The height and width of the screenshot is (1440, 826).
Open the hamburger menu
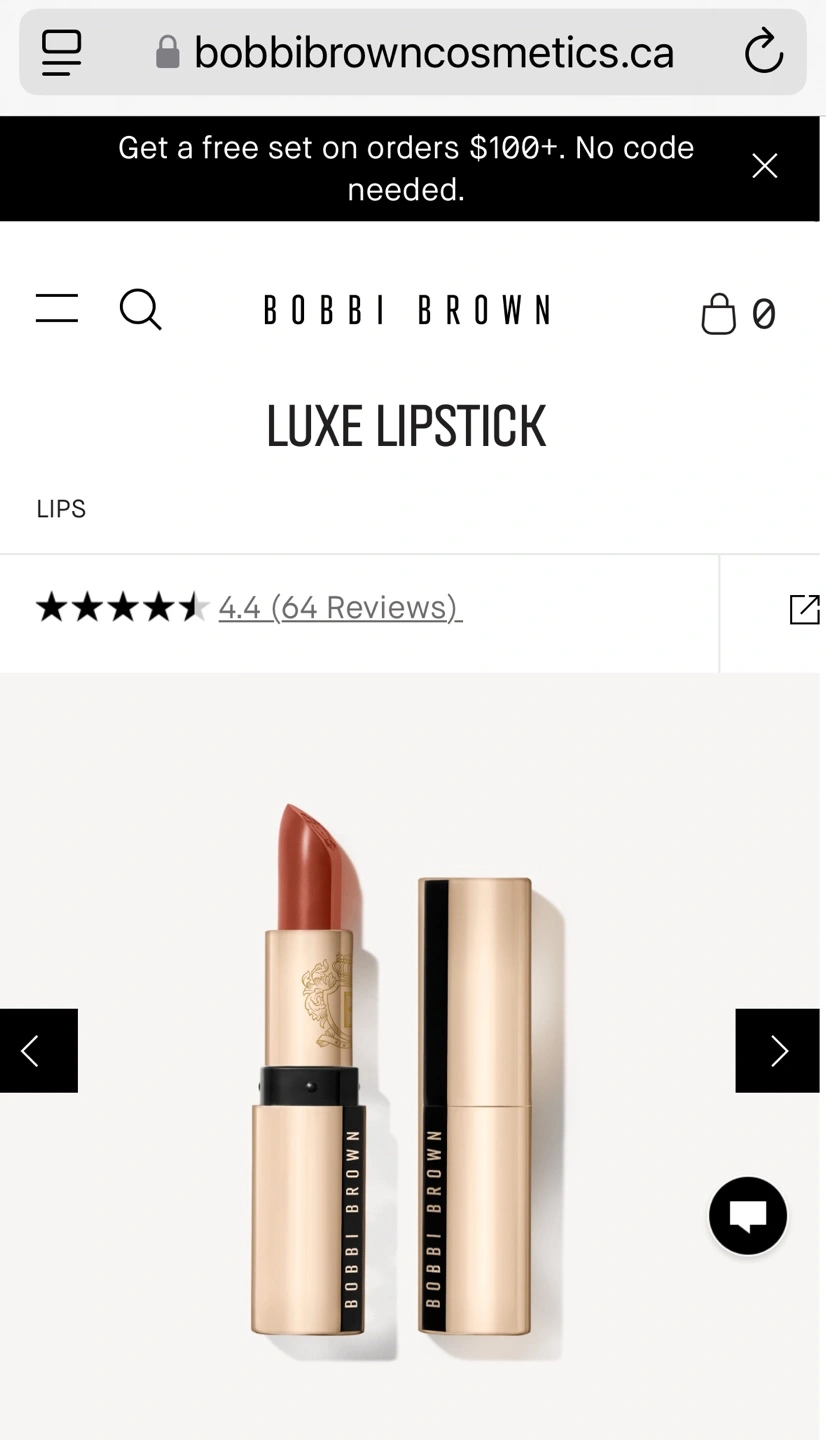(x=57, y=309)
